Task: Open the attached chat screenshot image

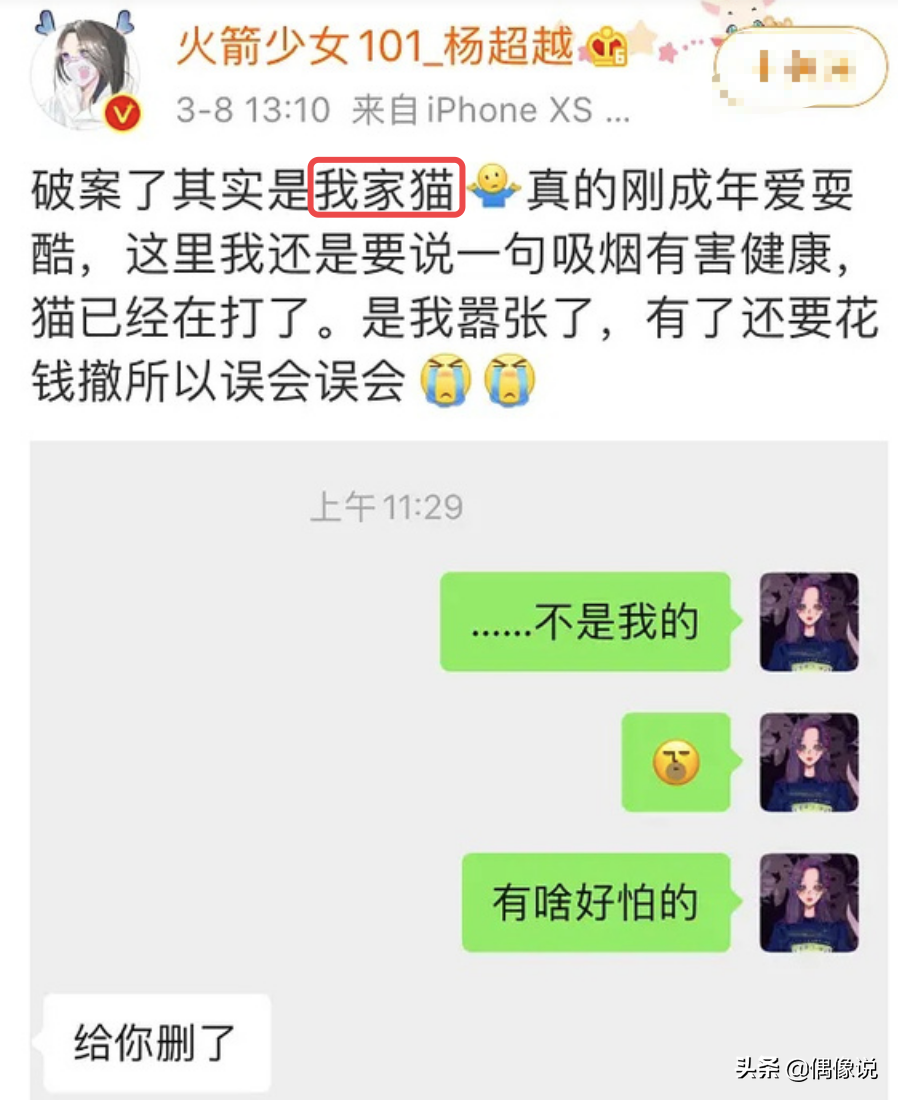Action: point(458,768)
